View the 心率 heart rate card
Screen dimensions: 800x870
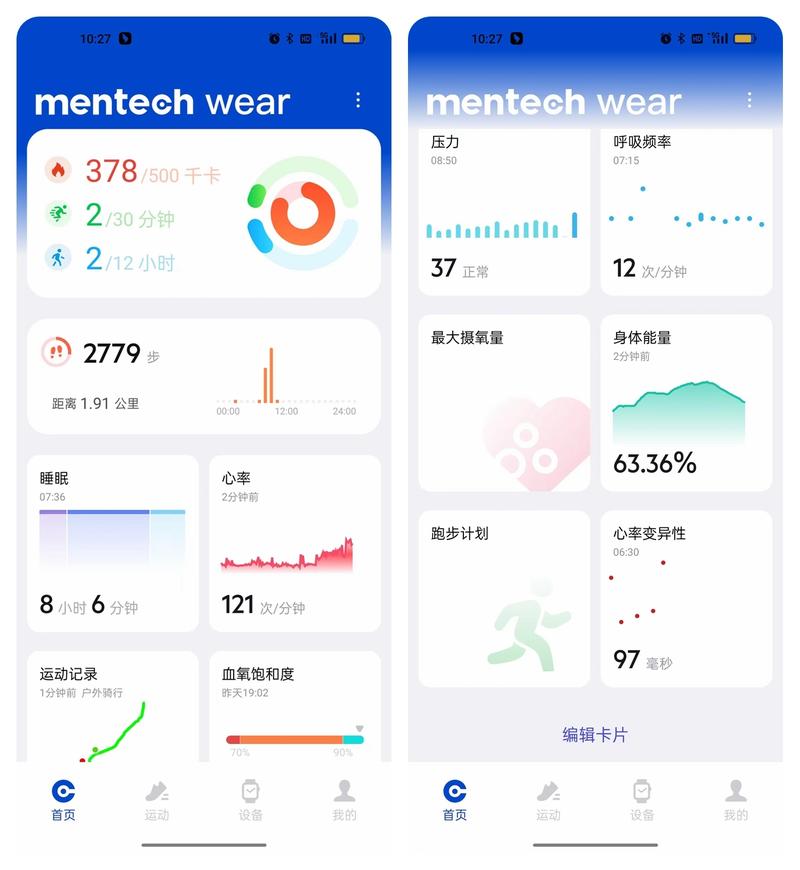point(294,543)
